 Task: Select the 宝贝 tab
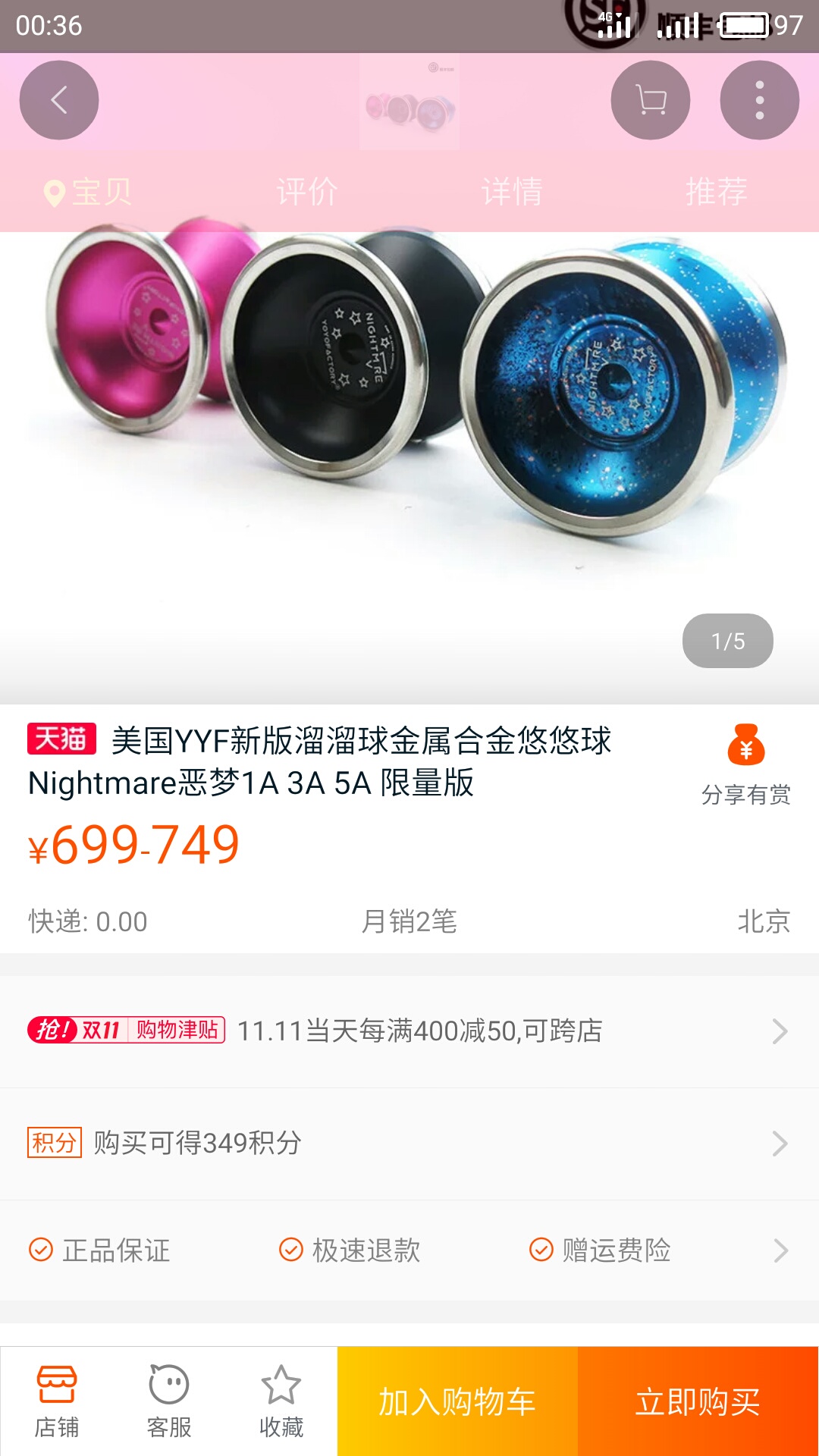pos(89,192)
